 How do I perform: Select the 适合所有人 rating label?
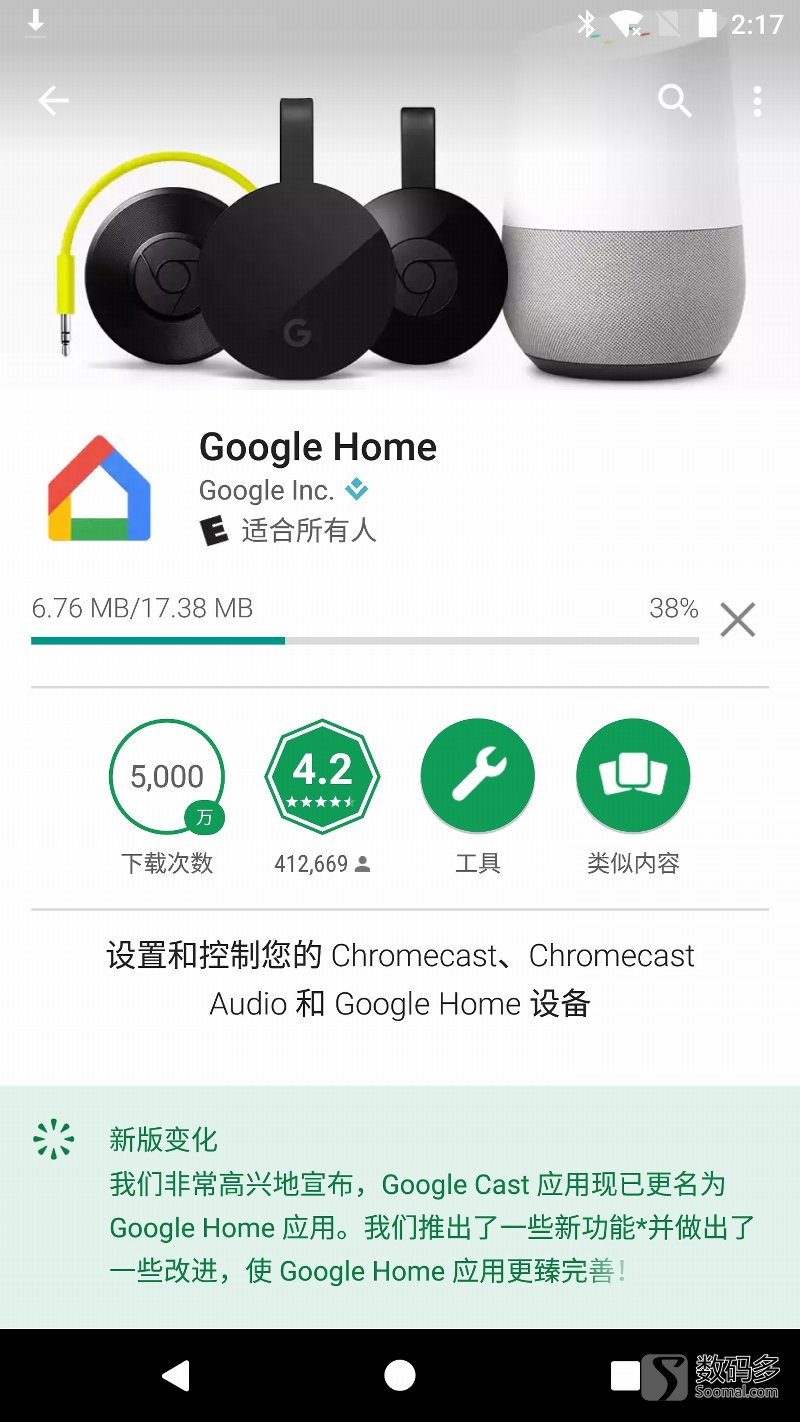tap(310, 530)
